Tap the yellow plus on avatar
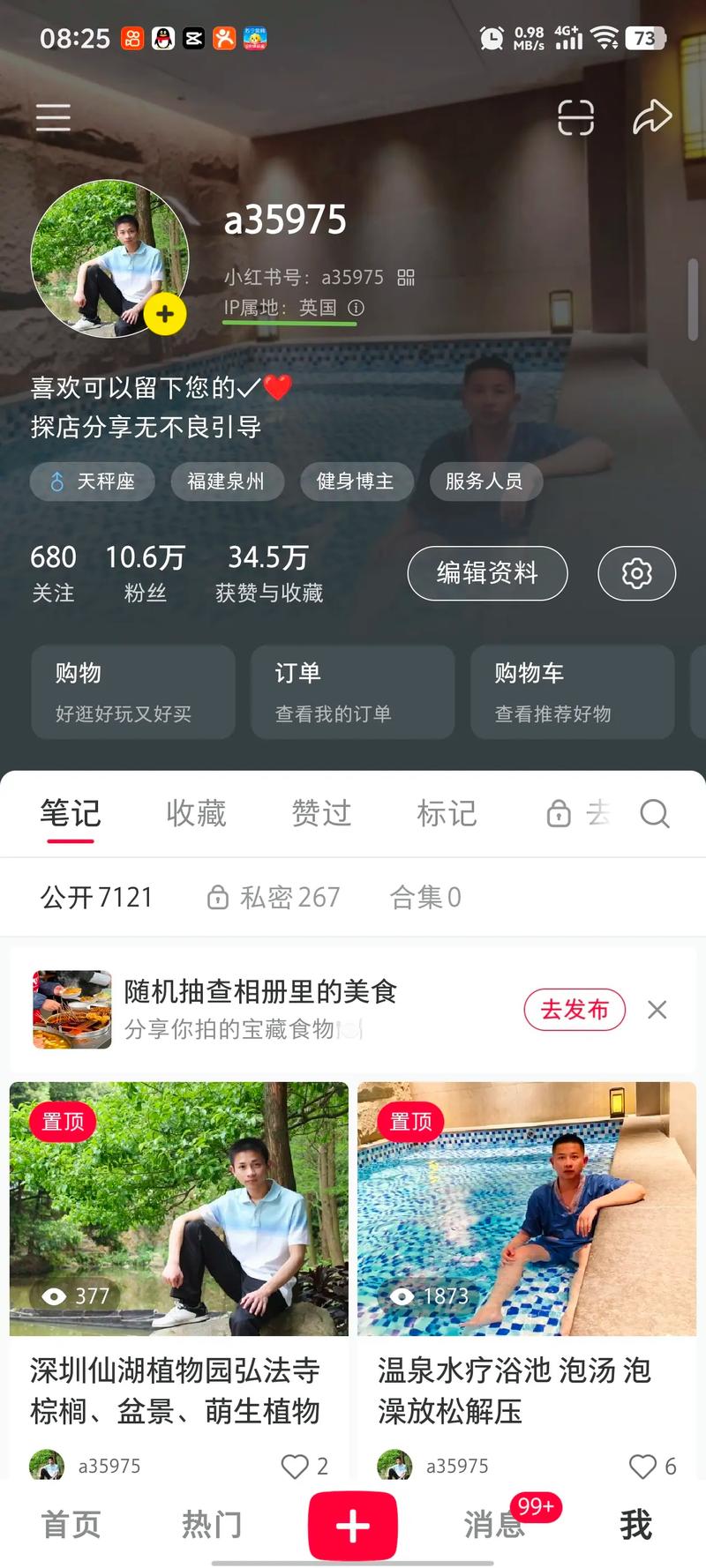 click(164, 314)
